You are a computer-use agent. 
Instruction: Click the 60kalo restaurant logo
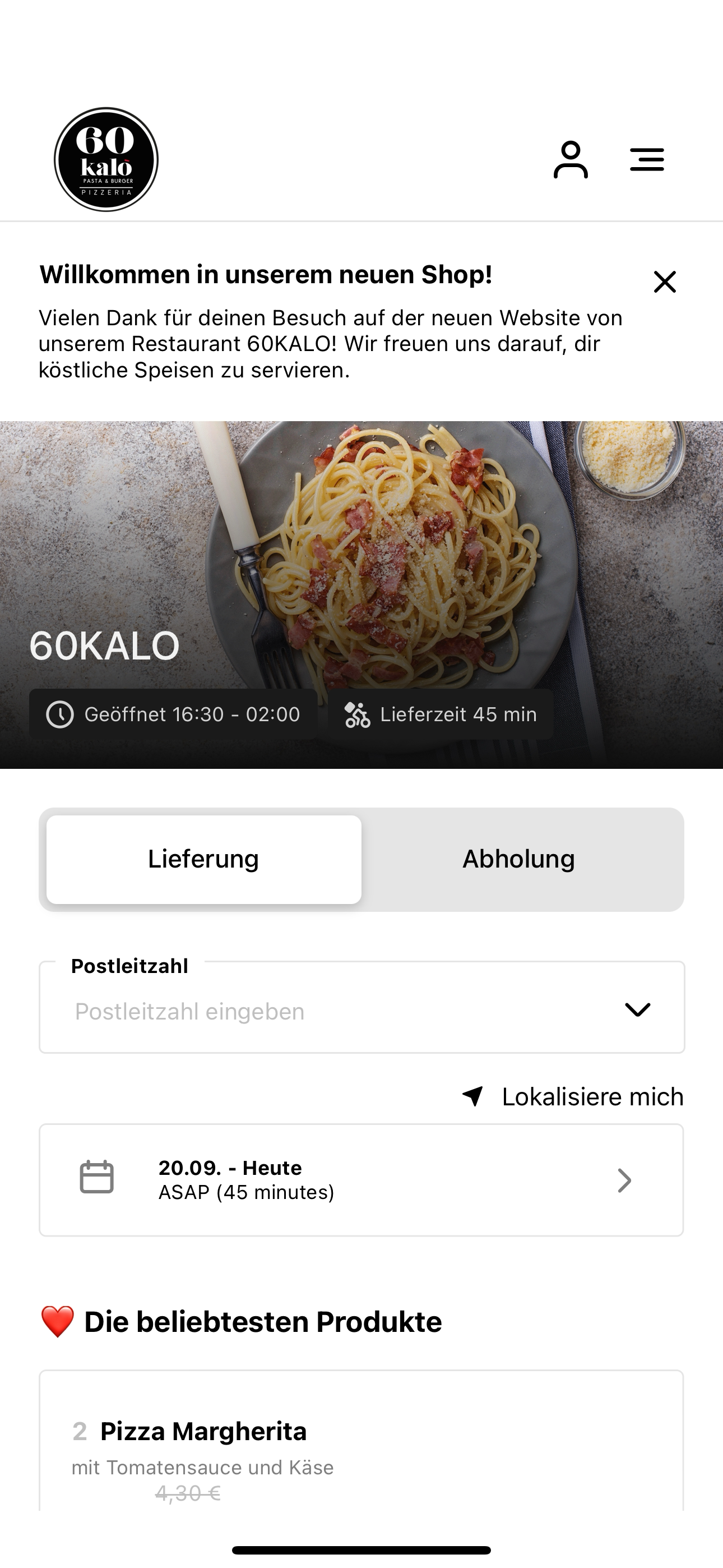click(x=107, y=158)
